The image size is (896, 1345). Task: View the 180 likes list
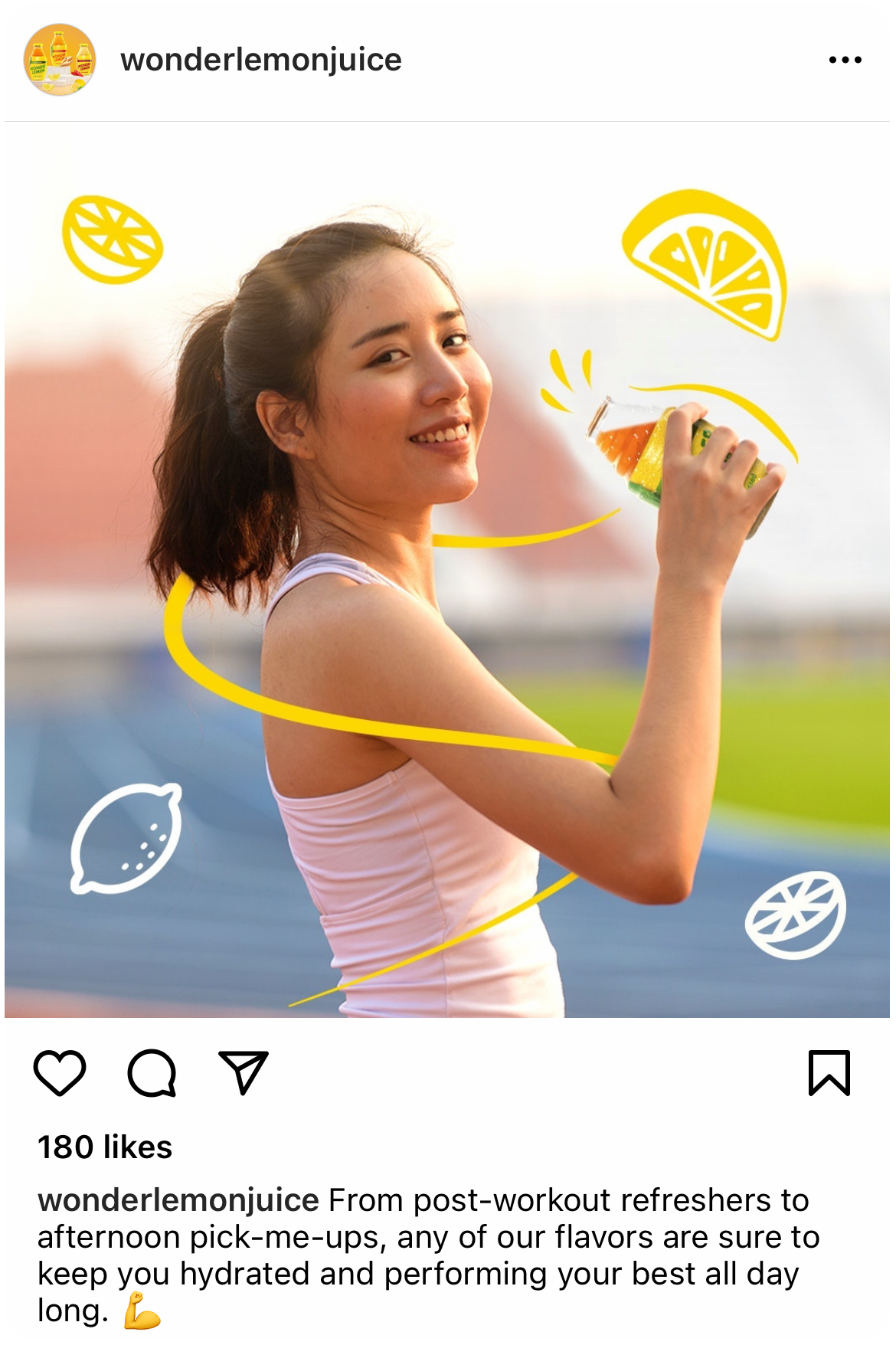click(x=105, y=1147)
